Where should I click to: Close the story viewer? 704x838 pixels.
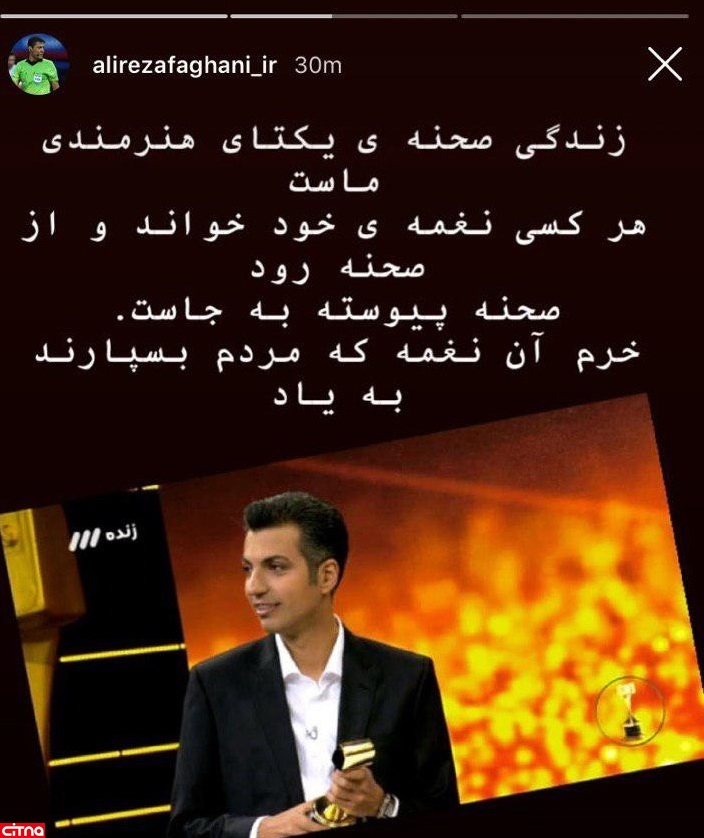click(665, 65)
